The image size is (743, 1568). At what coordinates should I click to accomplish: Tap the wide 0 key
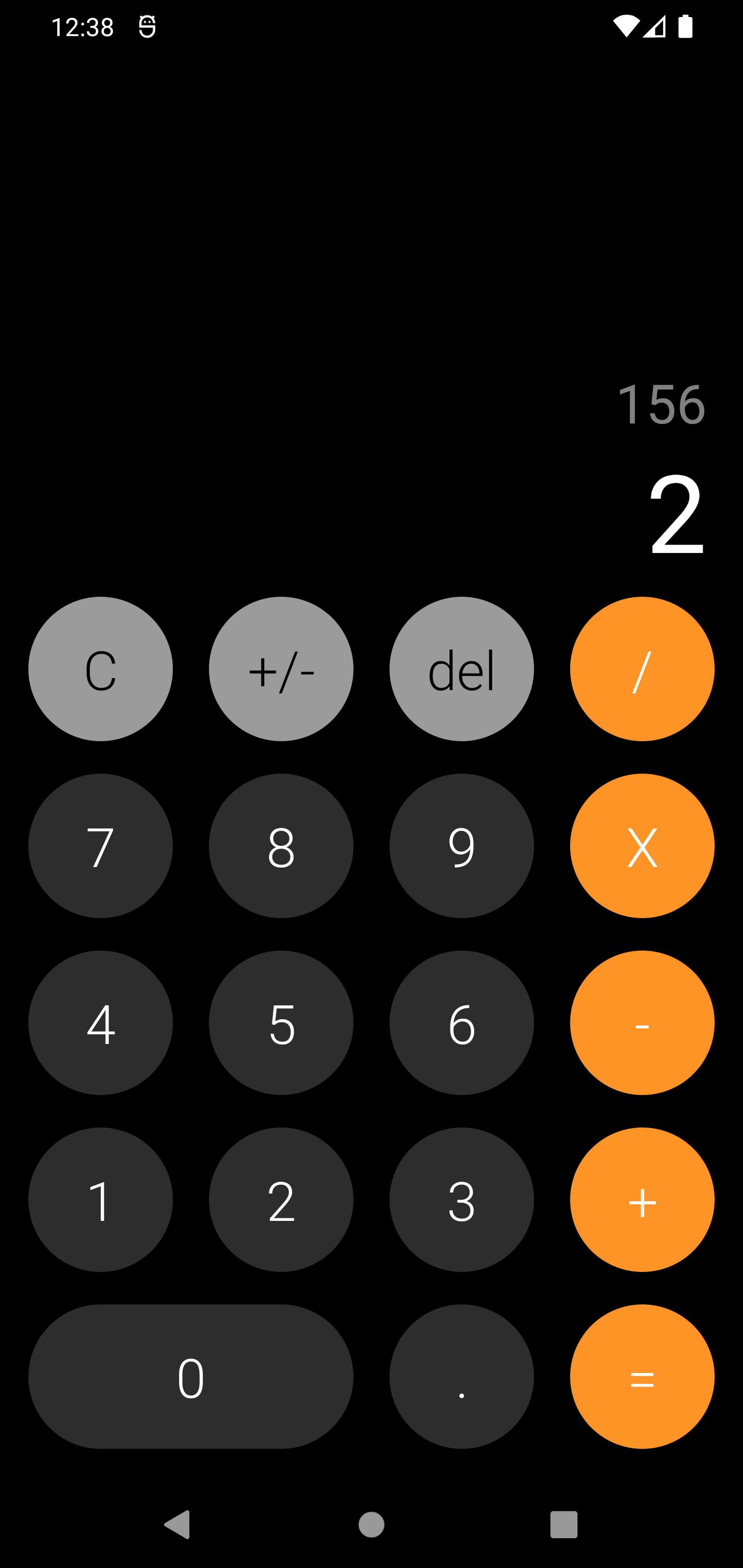(190, 1376)
